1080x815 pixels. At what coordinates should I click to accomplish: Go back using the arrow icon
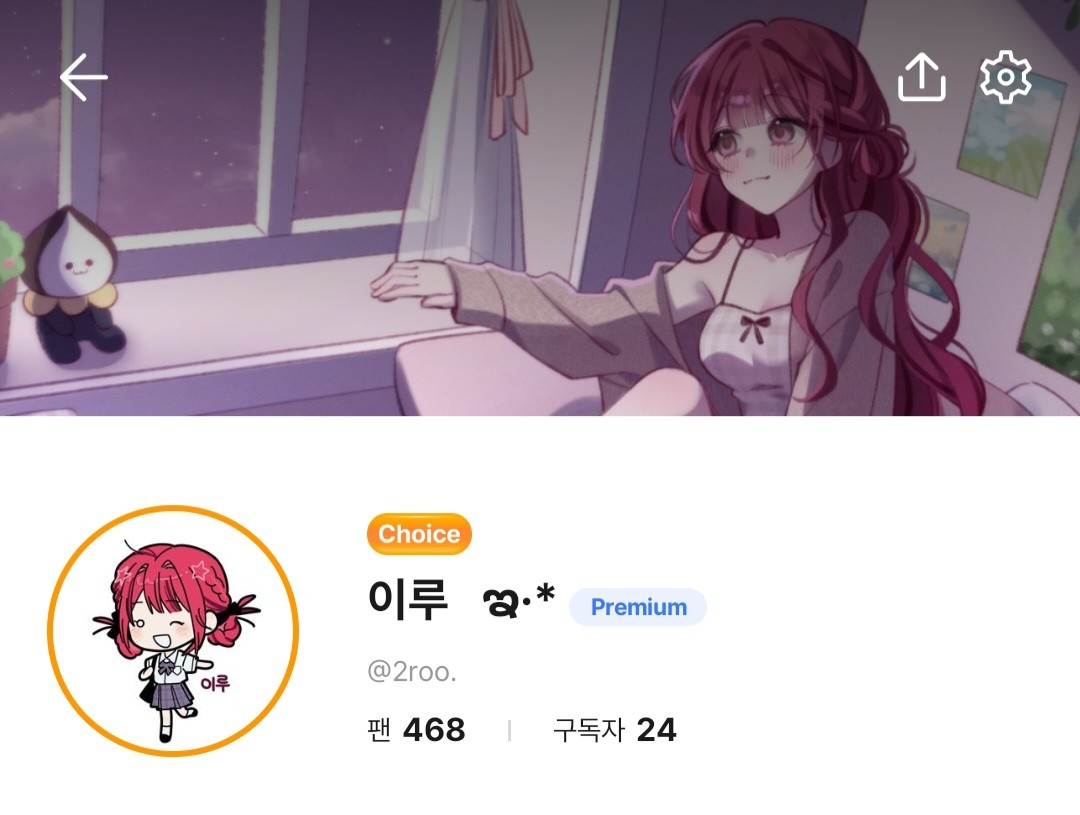83,78
